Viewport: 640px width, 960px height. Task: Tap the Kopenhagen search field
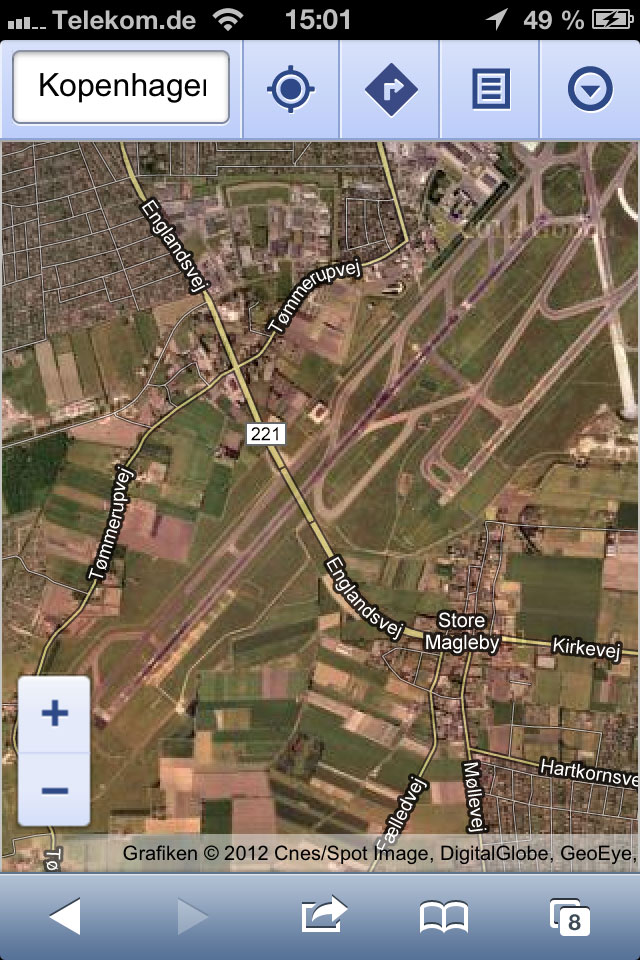(121, 88)
